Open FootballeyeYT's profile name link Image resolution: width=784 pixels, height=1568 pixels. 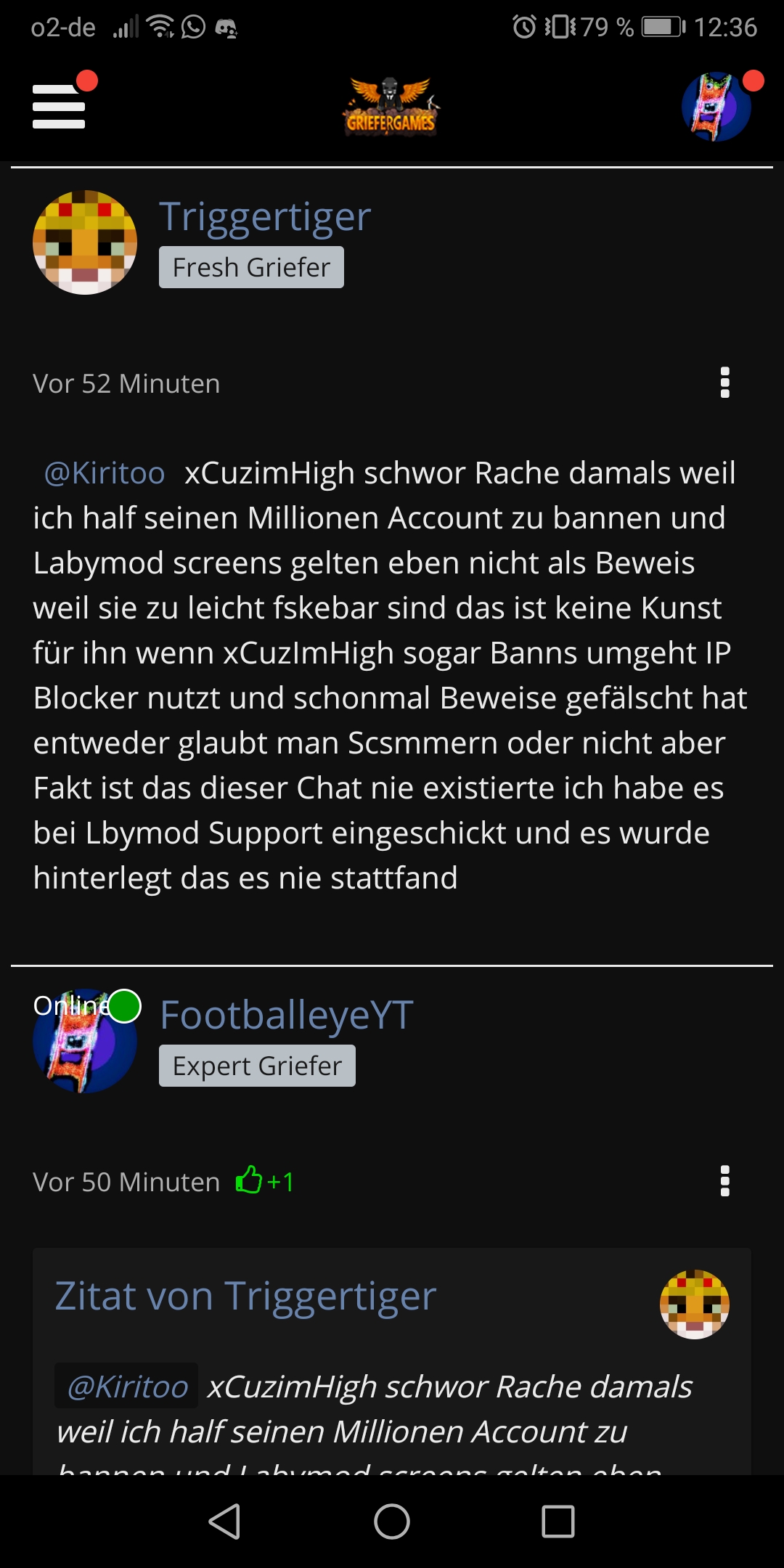pyautogui.click(x=286, y=1014)
